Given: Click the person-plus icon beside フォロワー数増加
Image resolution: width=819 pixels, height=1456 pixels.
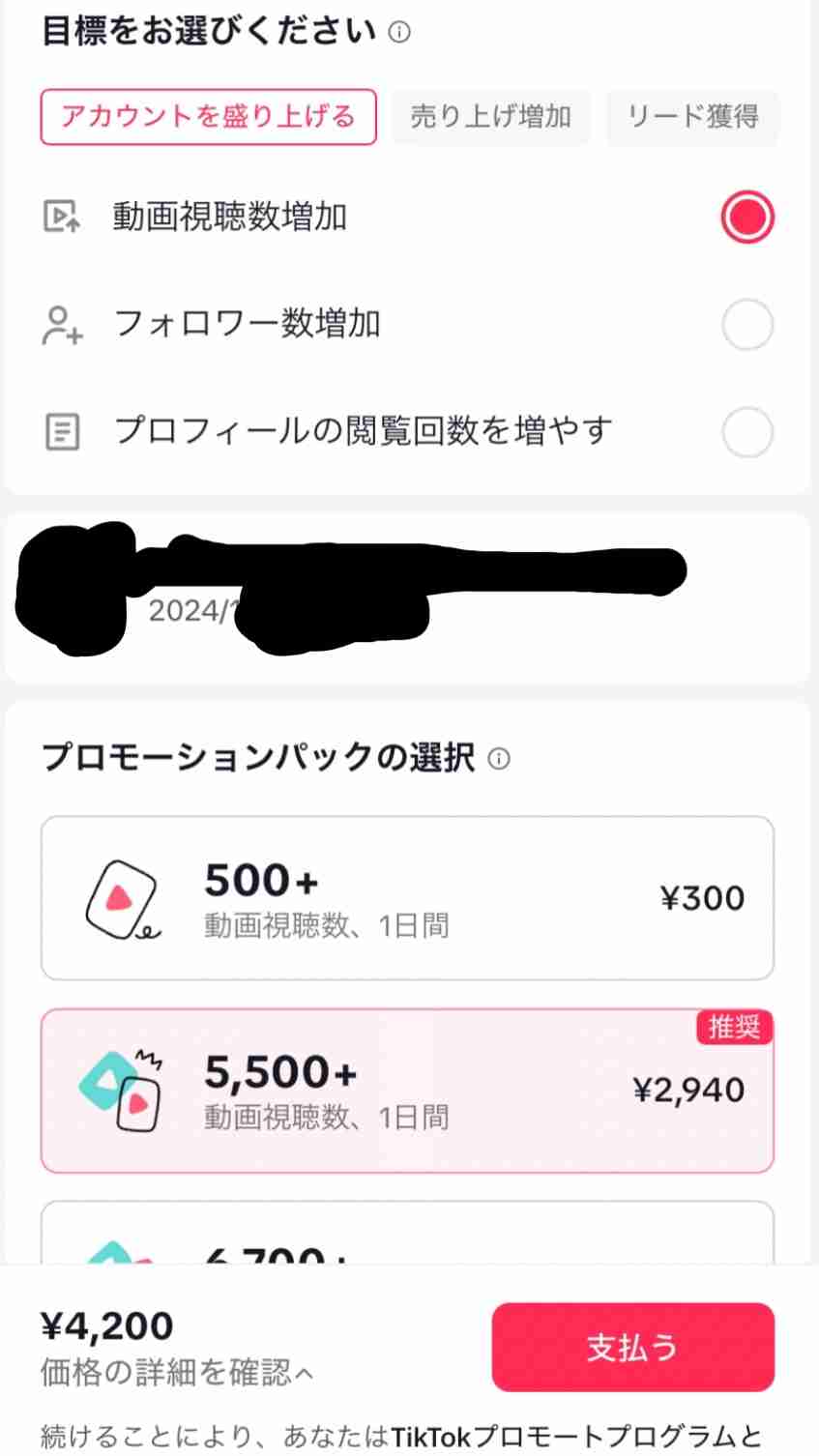Looking at the screenshot, I should pos(60,324).
